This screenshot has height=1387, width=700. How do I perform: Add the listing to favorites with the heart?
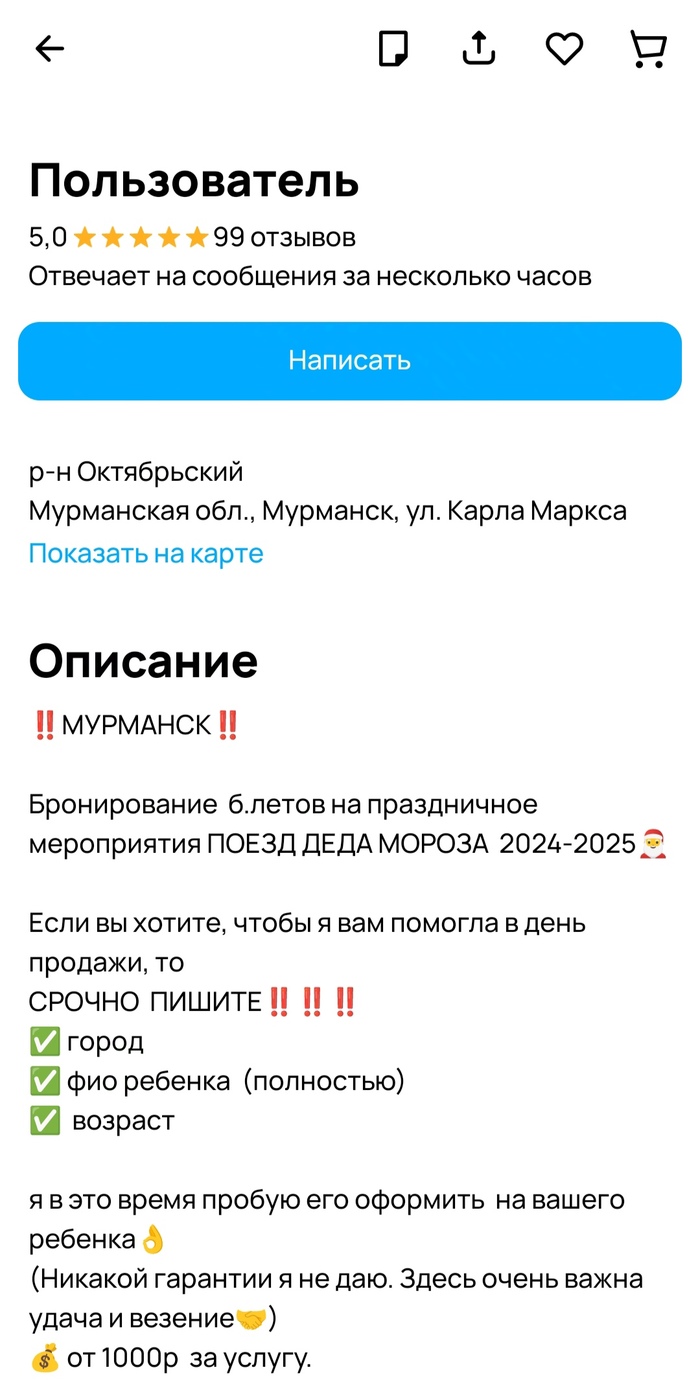[x=564, y=48]
